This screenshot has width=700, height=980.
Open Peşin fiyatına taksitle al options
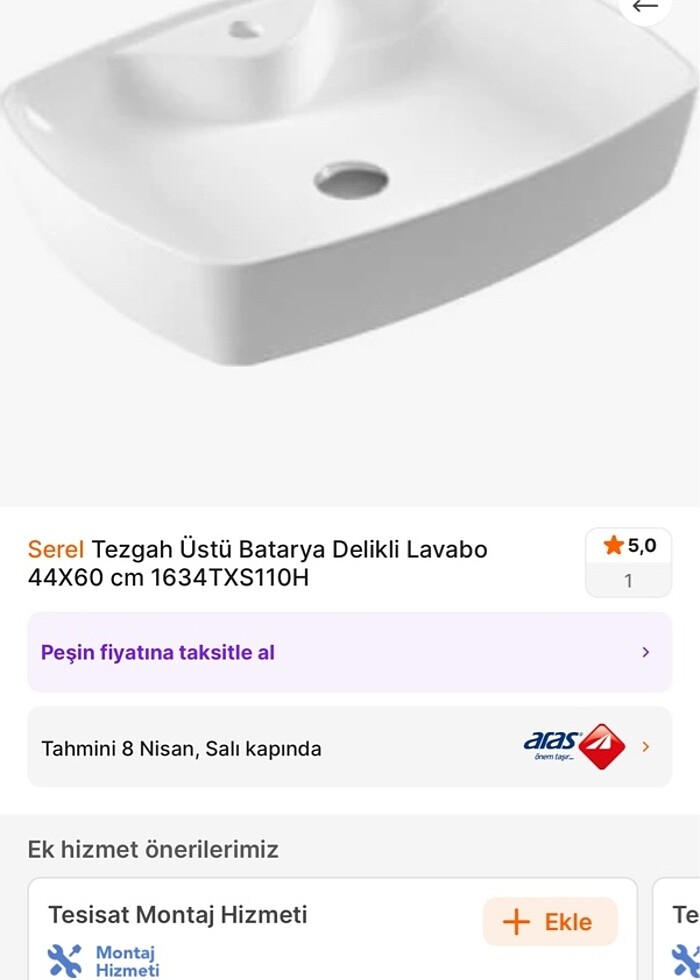[x=349, y=652]
